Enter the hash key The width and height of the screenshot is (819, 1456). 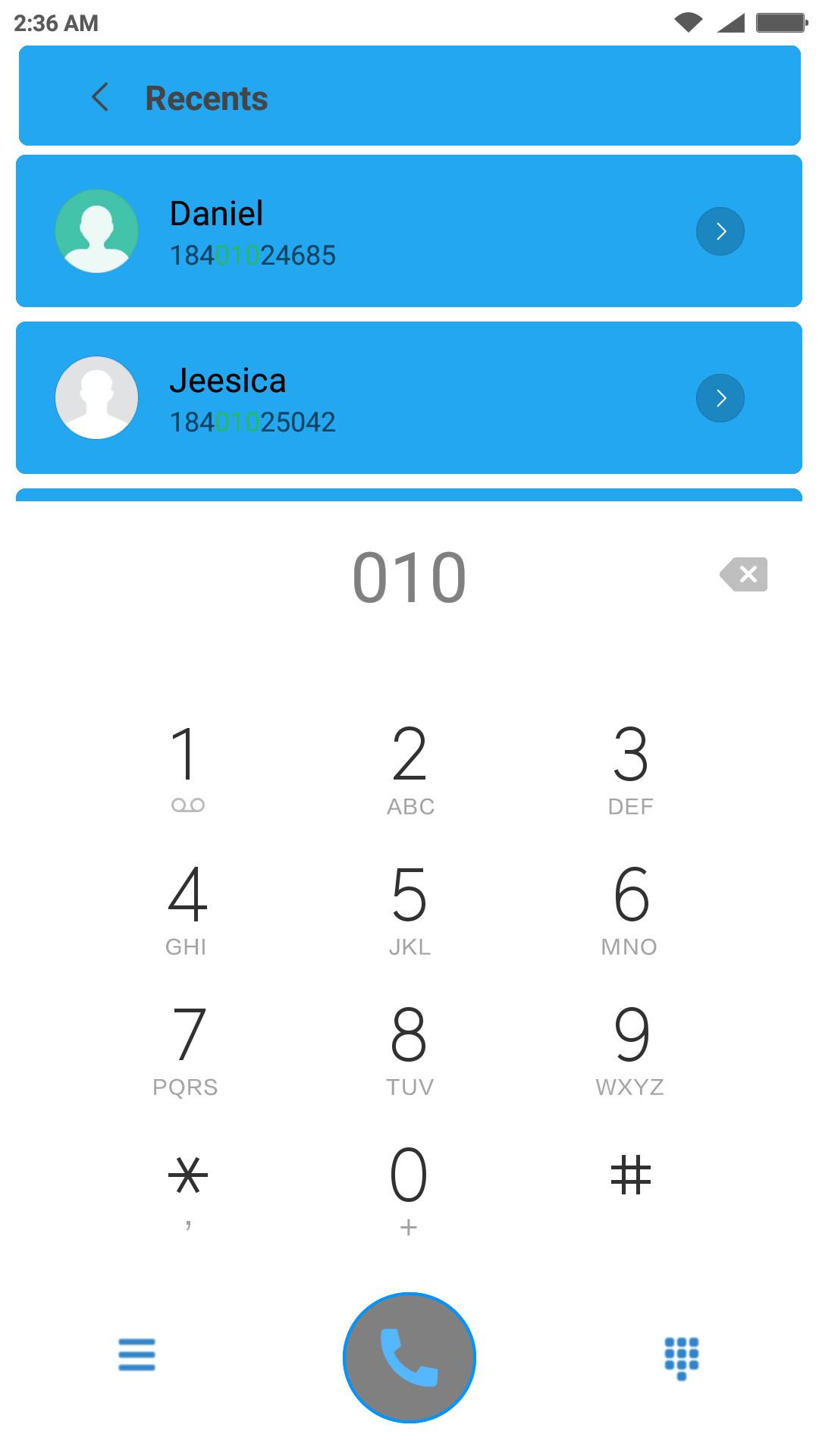click(631, 1175)
